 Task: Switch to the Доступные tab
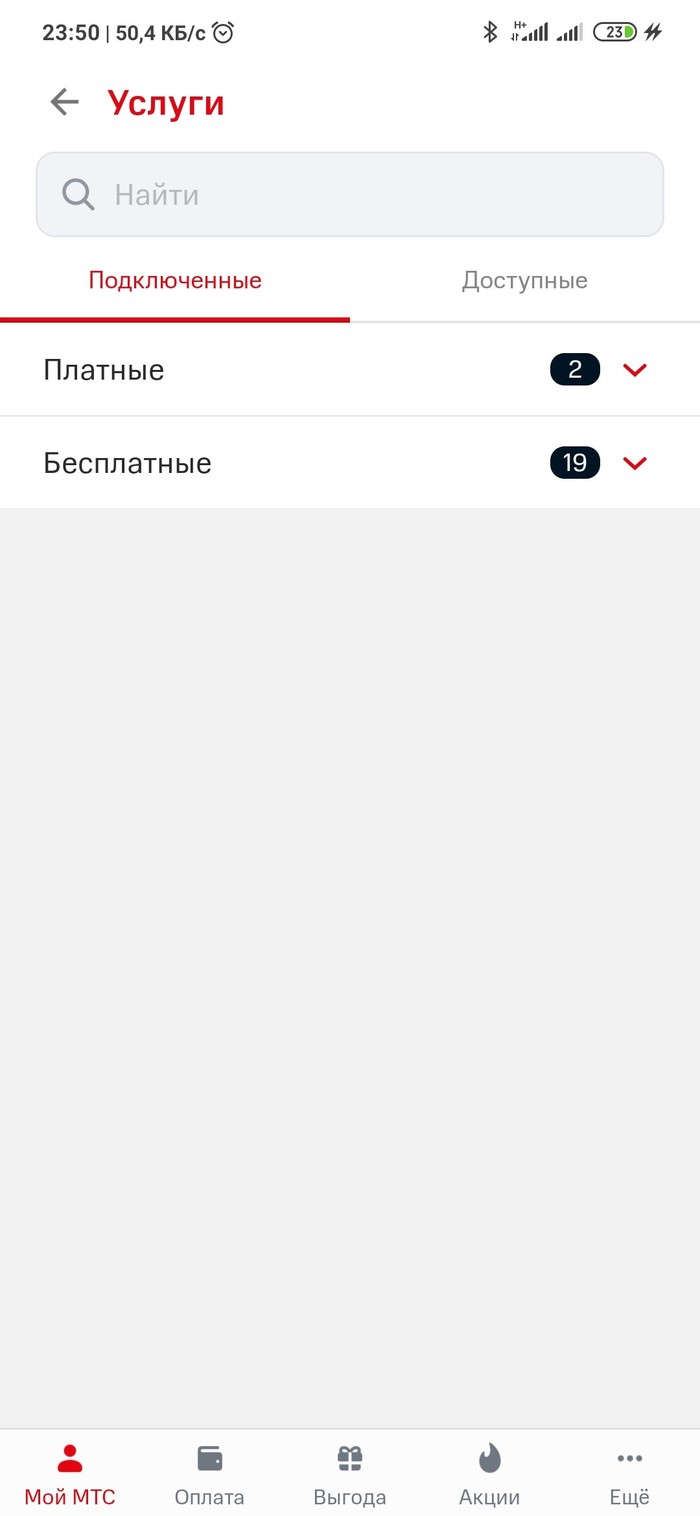524,281
